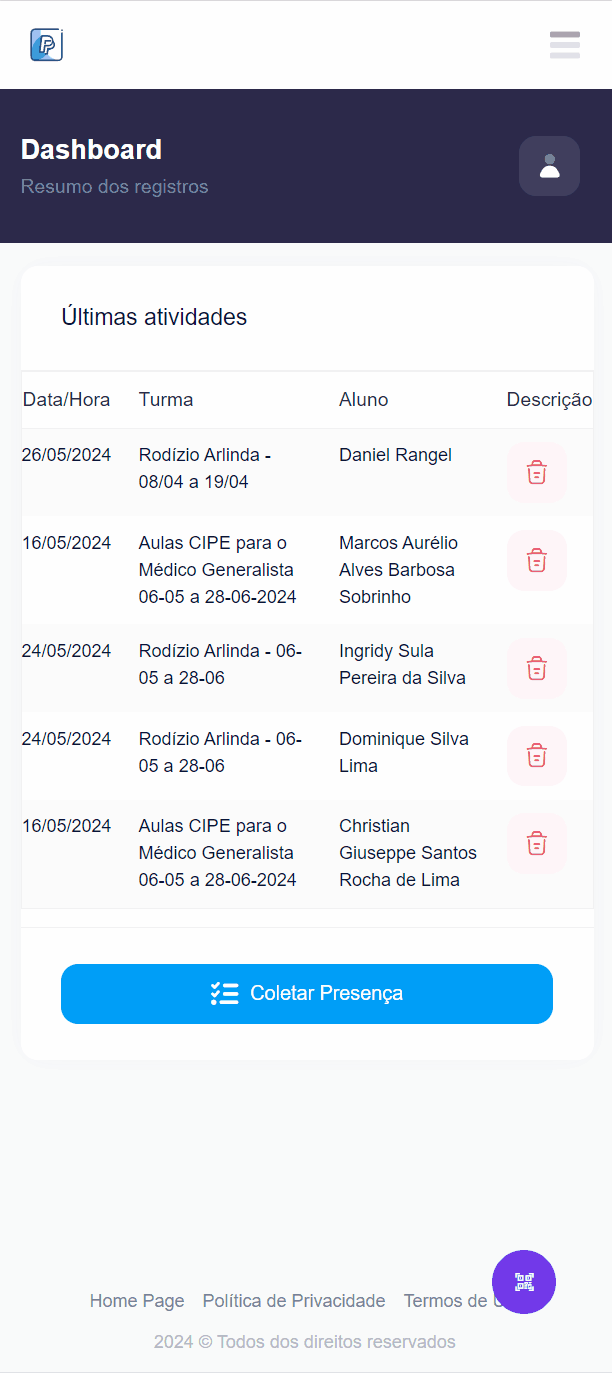Delete Dominique Silva Lima's activity record

coord(537,756)
